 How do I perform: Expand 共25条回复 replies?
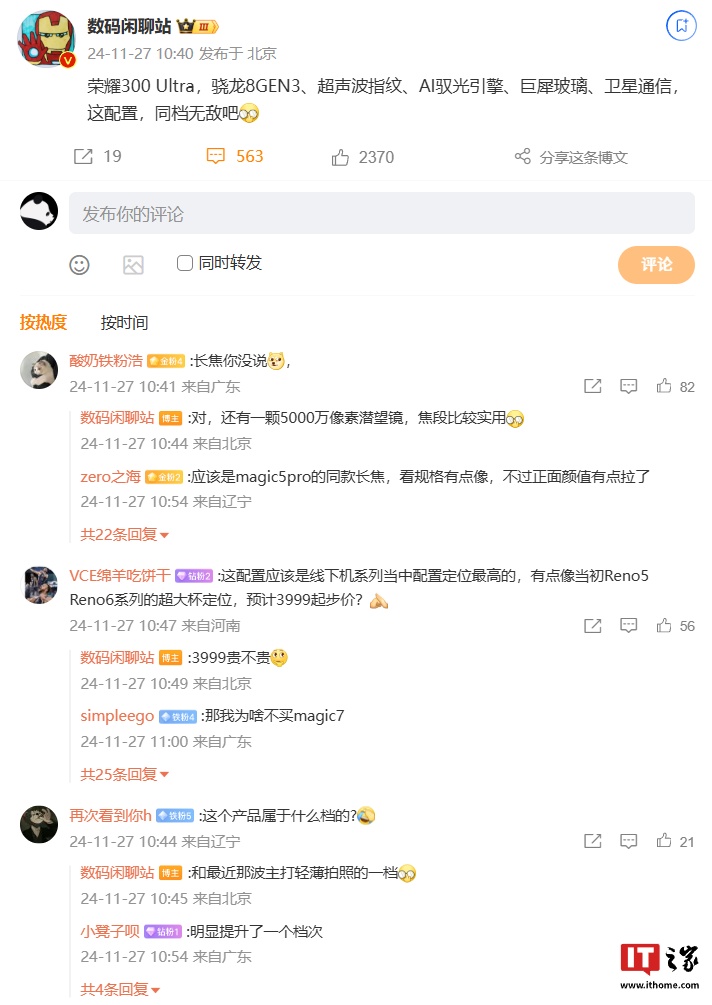point(124,774)
